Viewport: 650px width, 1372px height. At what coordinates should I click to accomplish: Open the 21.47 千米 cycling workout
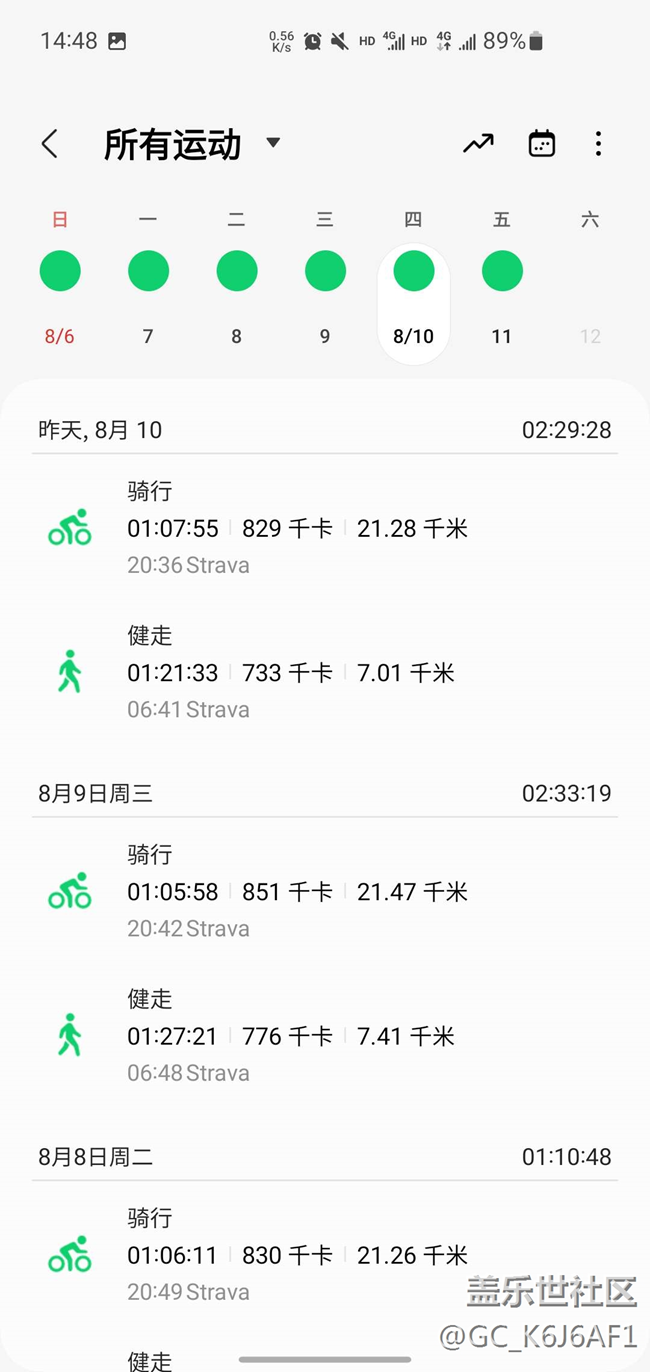tap(325, 891)
